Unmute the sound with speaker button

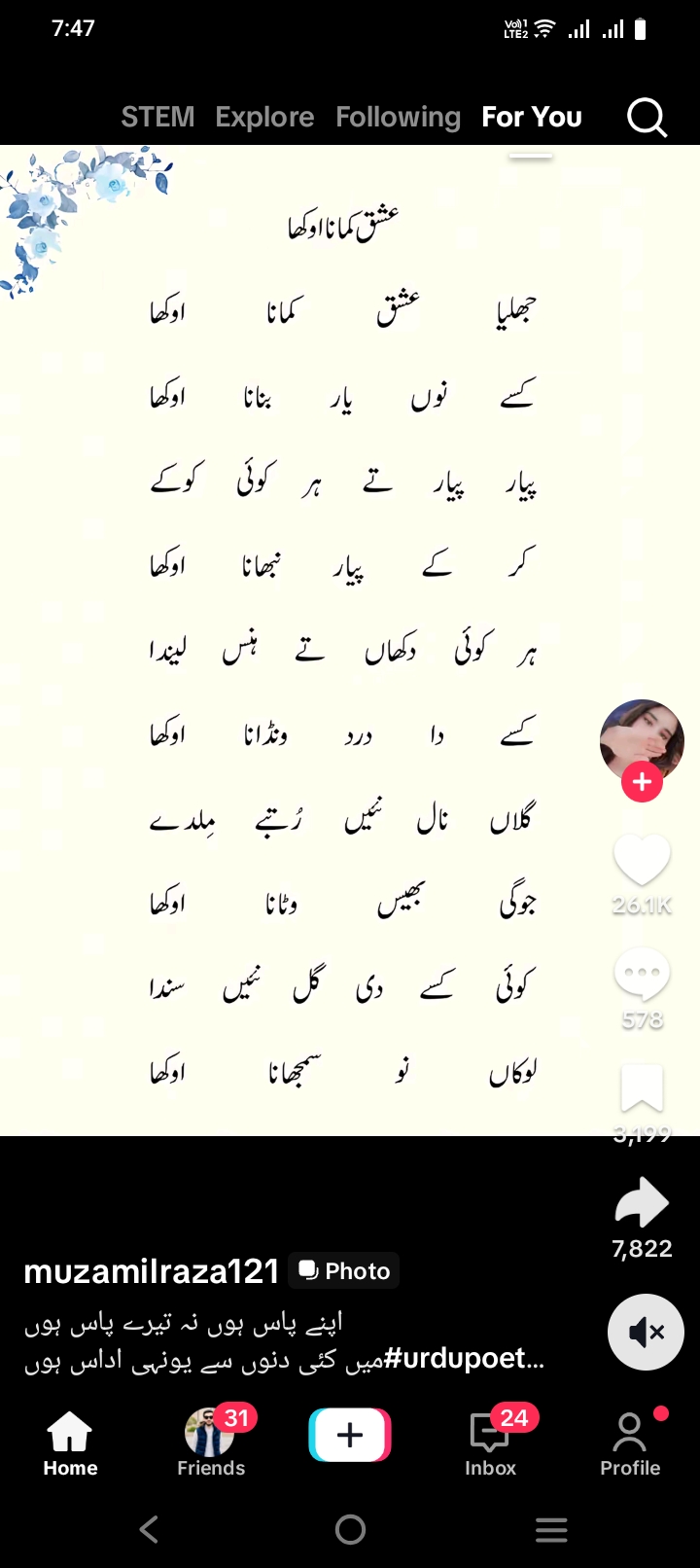tap(646, 1332)
